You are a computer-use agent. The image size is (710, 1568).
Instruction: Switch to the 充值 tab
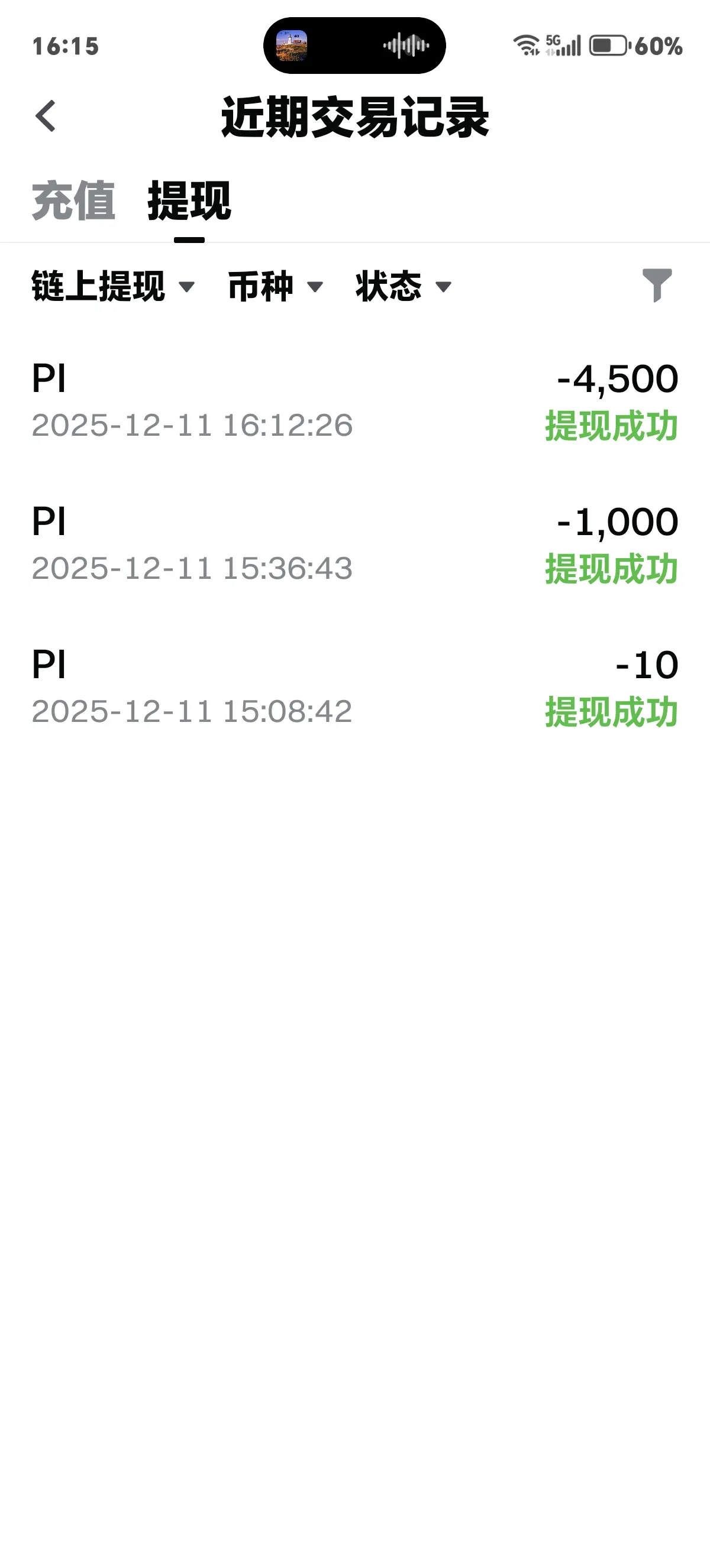73,201
